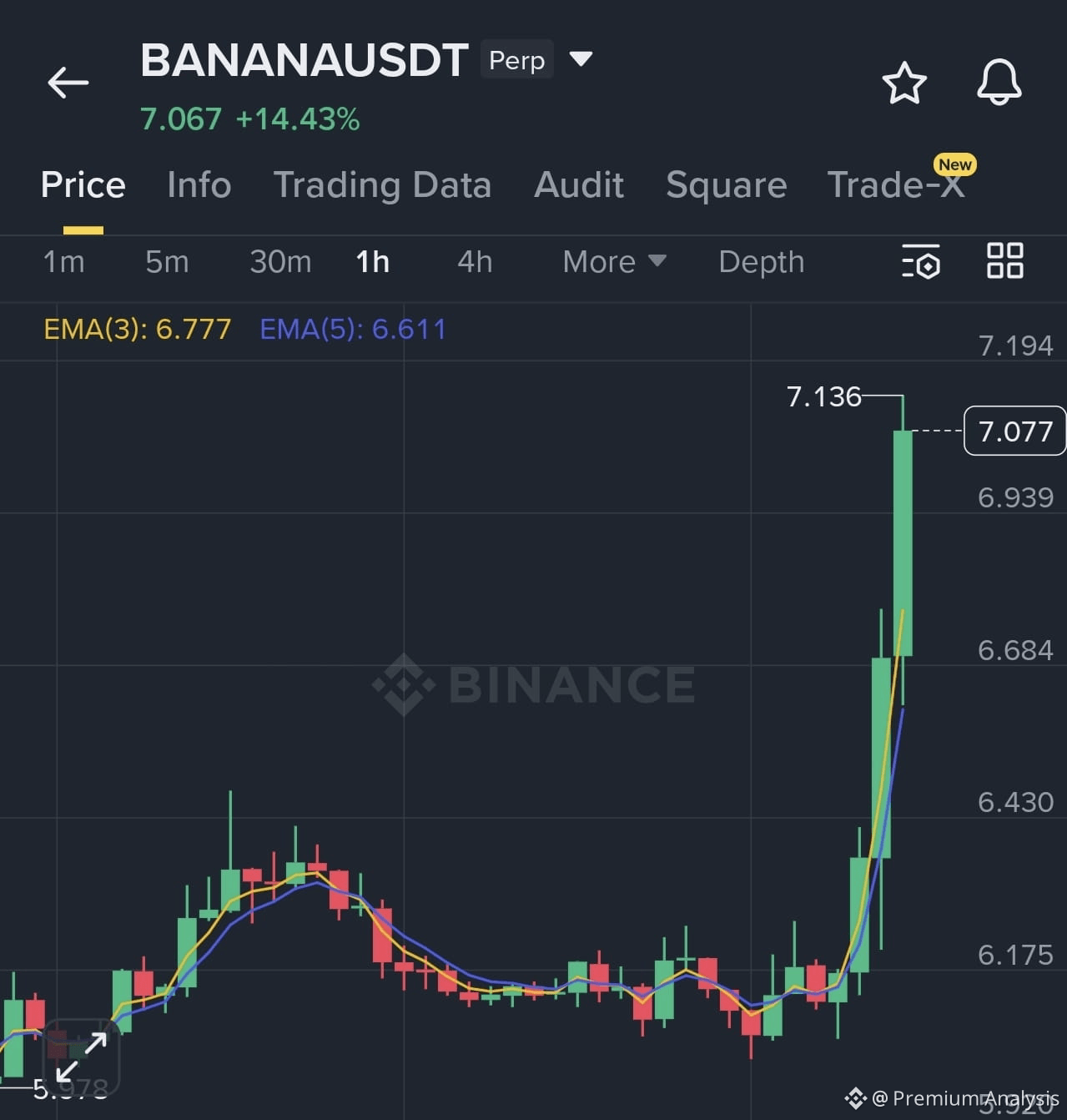The image size is (1067, 1120).
Task: Click the Premium Analysis diamond icon
Action: click(x=856, y=1098)
